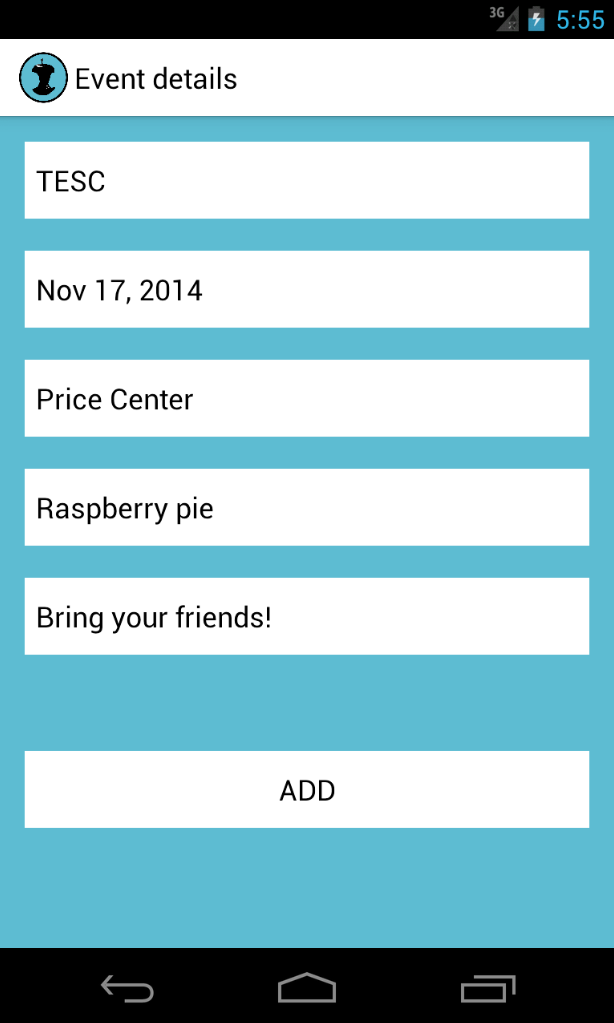Tap the Raspberry pie text field
Viewport: 614px width, 1023px height.
pyautogui.click(x=306, y=507)
